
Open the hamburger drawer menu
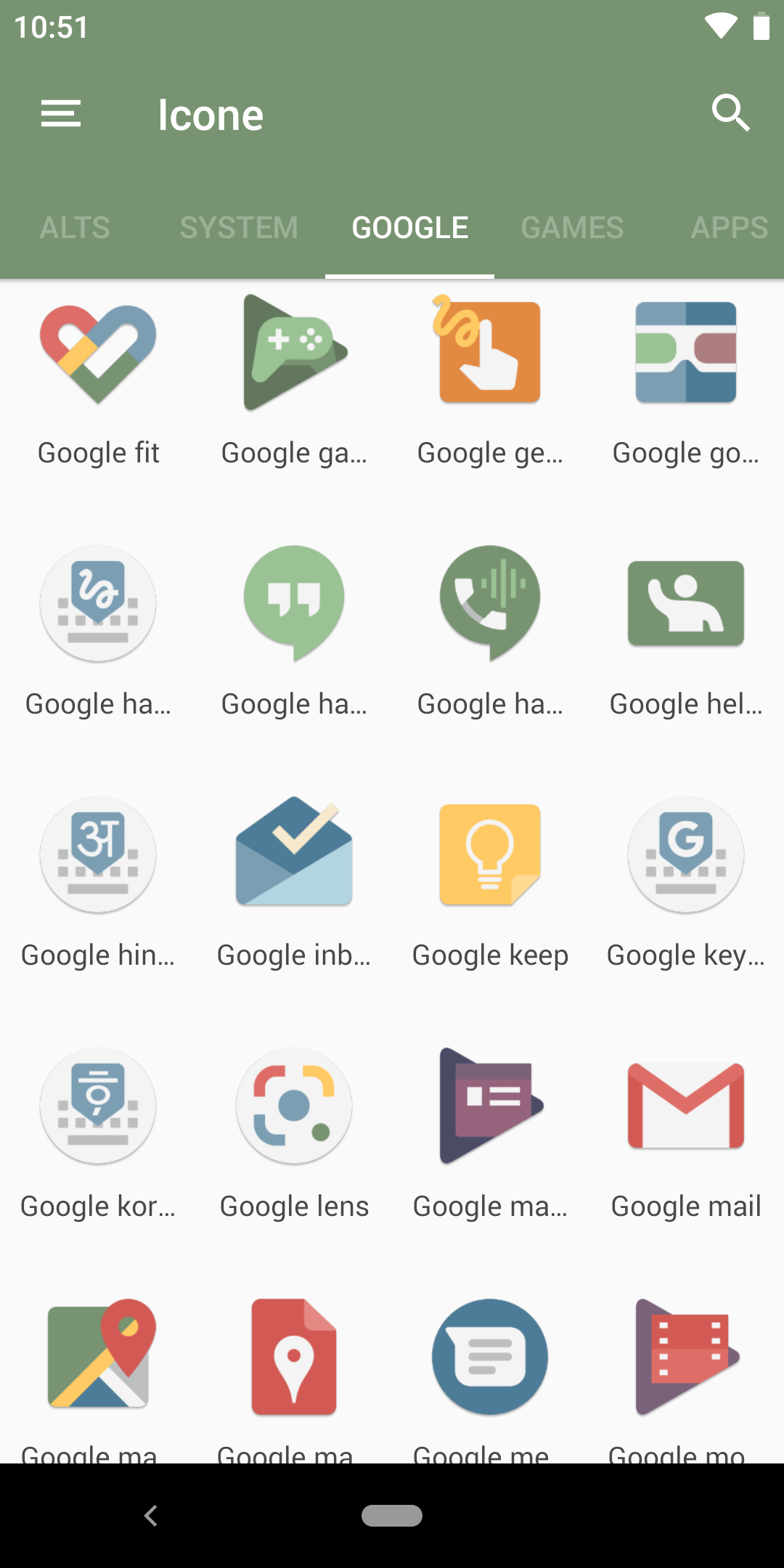(x=61, y=114)
